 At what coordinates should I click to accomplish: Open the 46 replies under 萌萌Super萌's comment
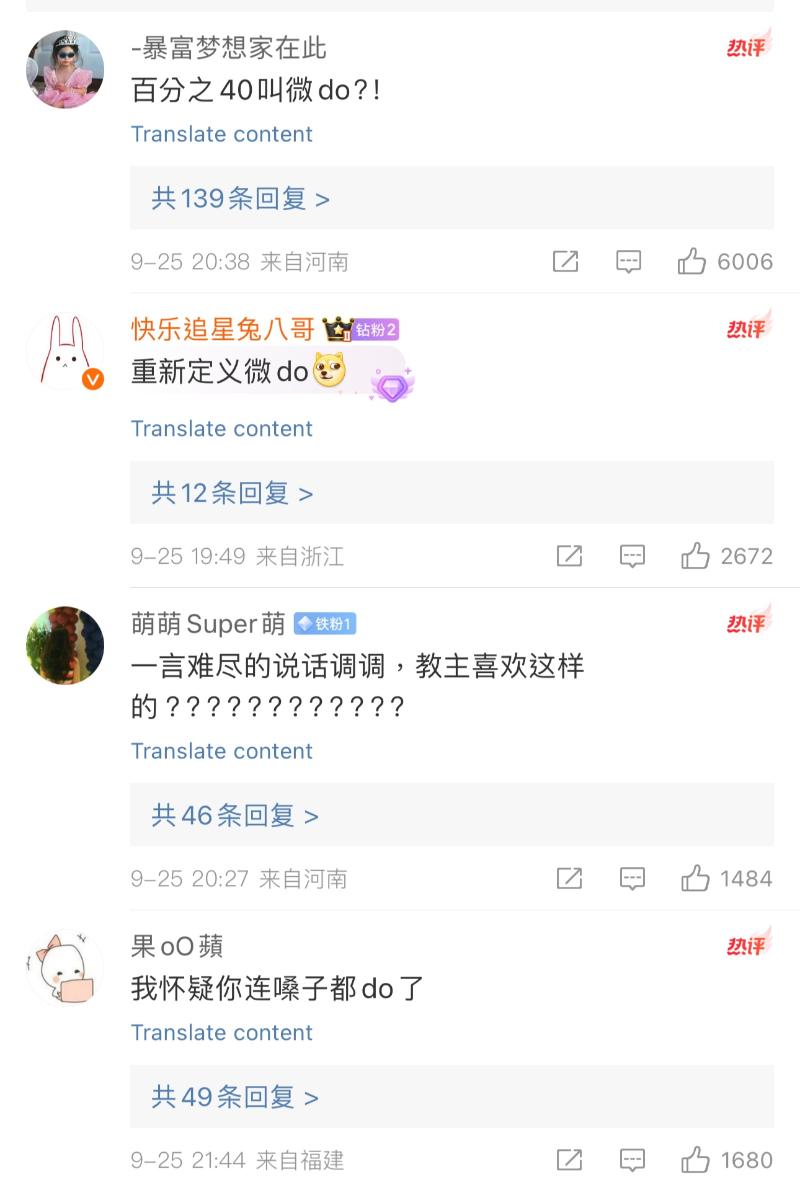click(x=234, y=815)
